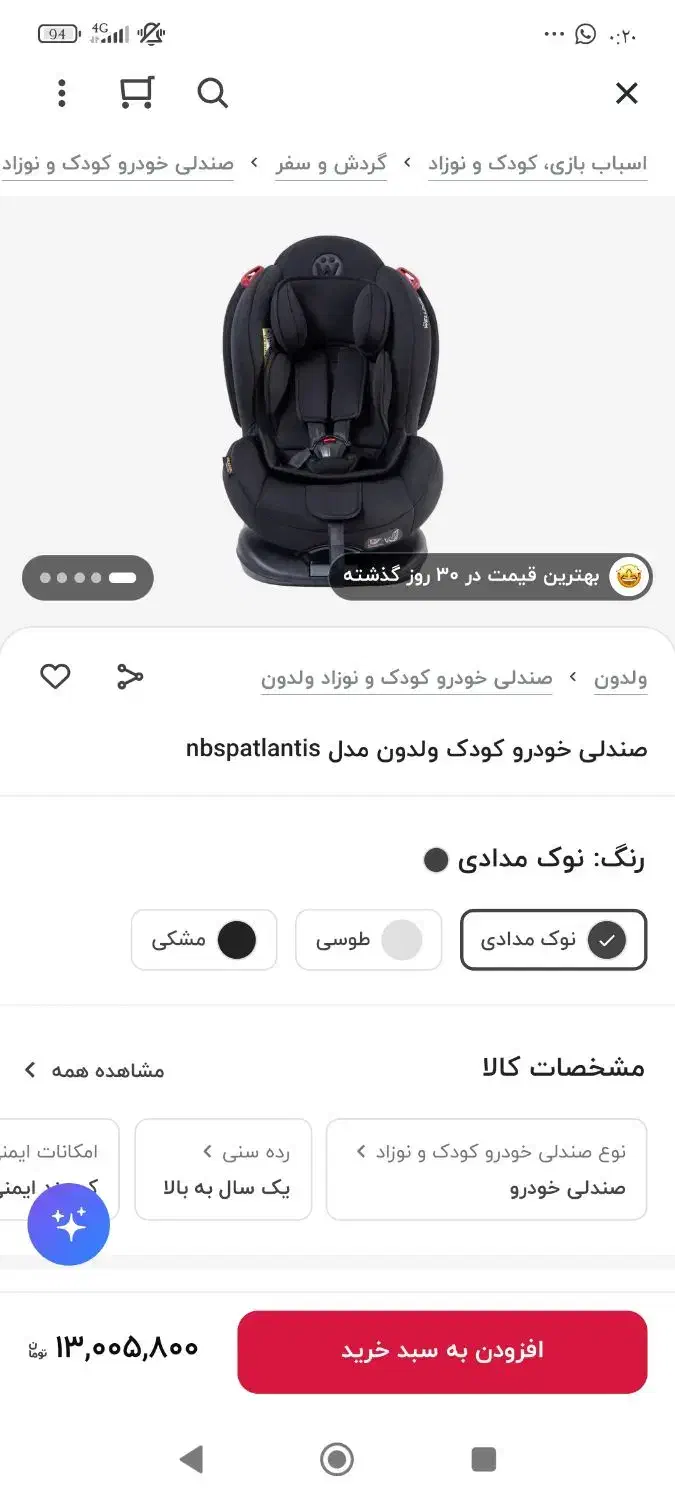Viewport: 675px width, 1500px height.
Task: Share this product
Action: coord(130,677)
